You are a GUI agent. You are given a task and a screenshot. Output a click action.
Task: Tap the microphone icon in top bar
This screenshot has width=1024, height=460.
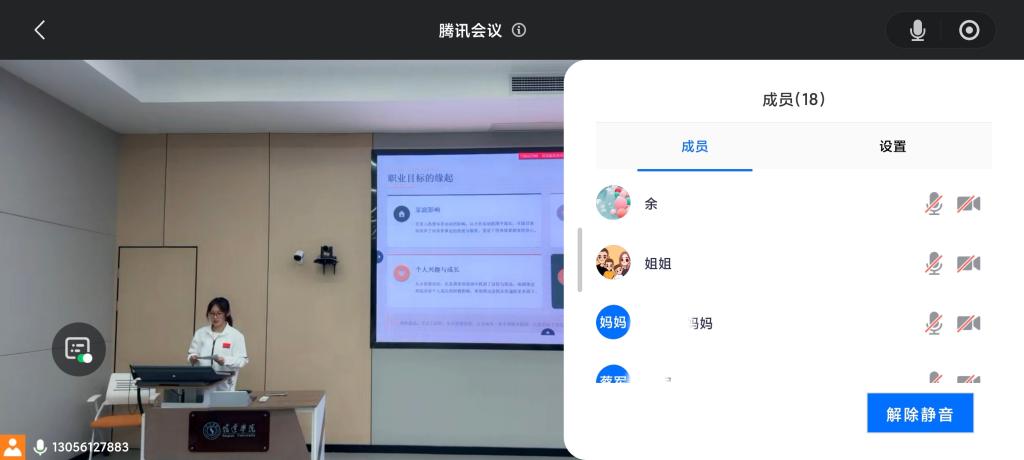click(917, 30)
